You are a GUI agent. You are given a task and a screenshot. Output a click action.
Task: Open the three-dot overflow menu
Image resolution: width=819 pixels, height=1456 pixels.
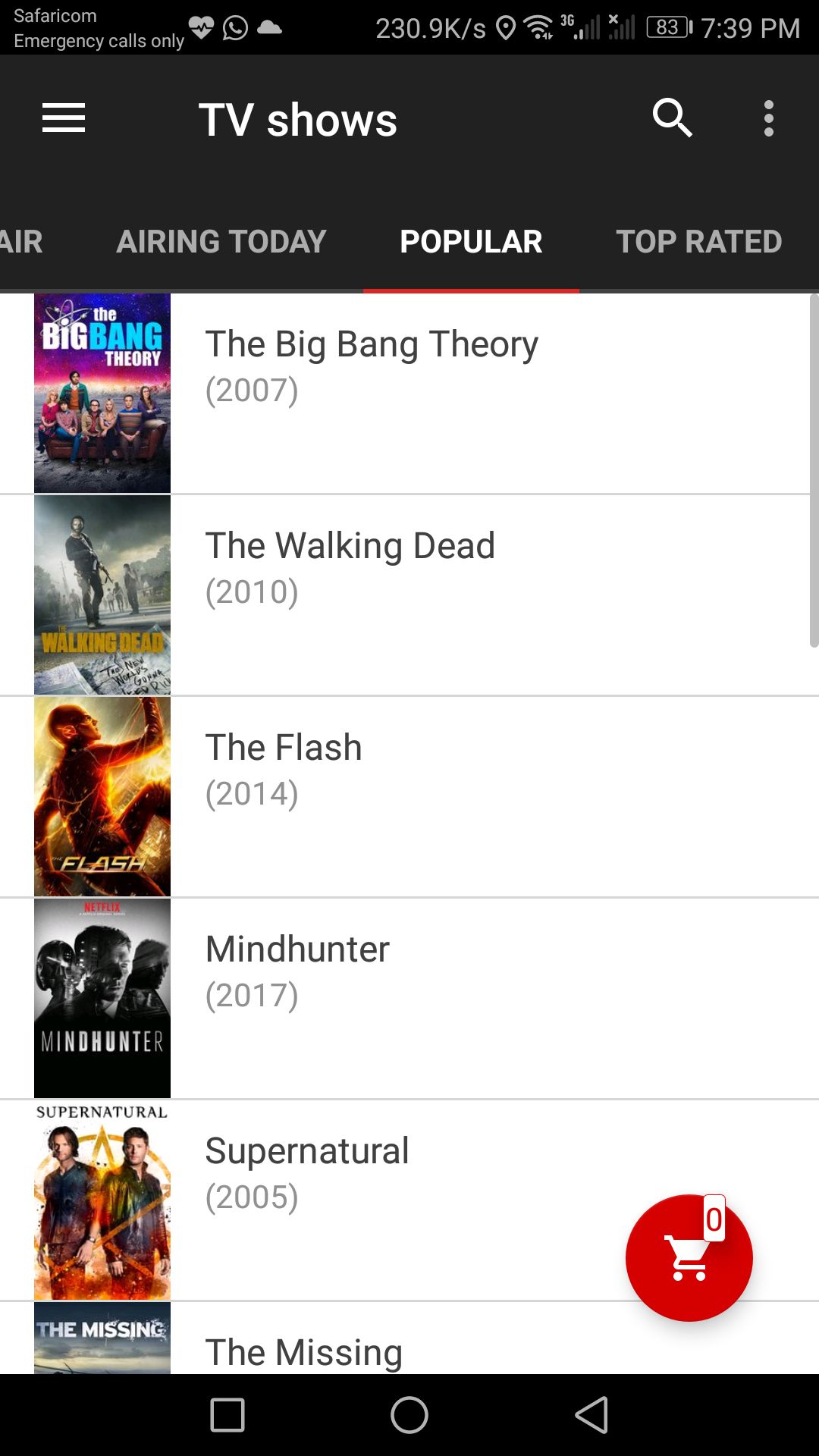coord(768,118)
